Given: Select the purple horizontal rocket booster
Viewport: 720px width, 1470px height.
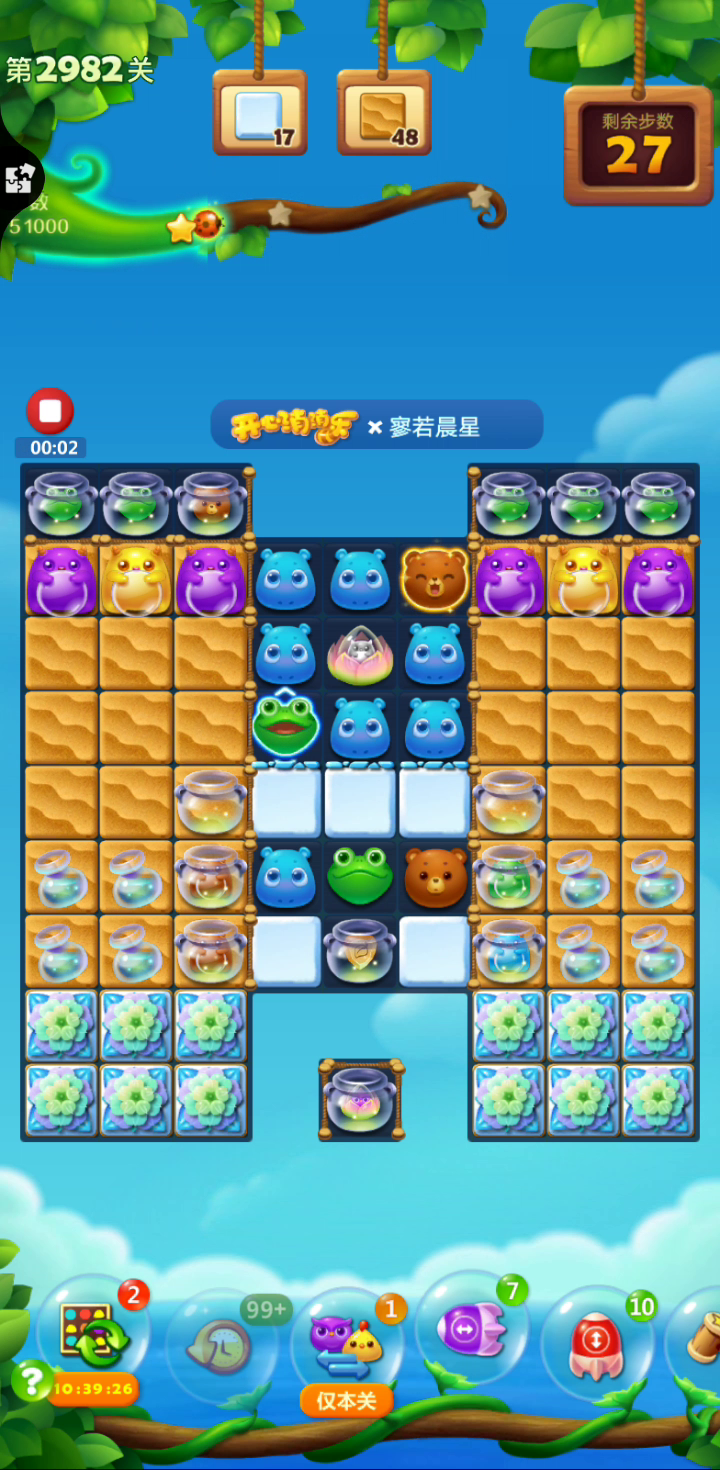Looking at the screenshot, I should coord(471,1329).
